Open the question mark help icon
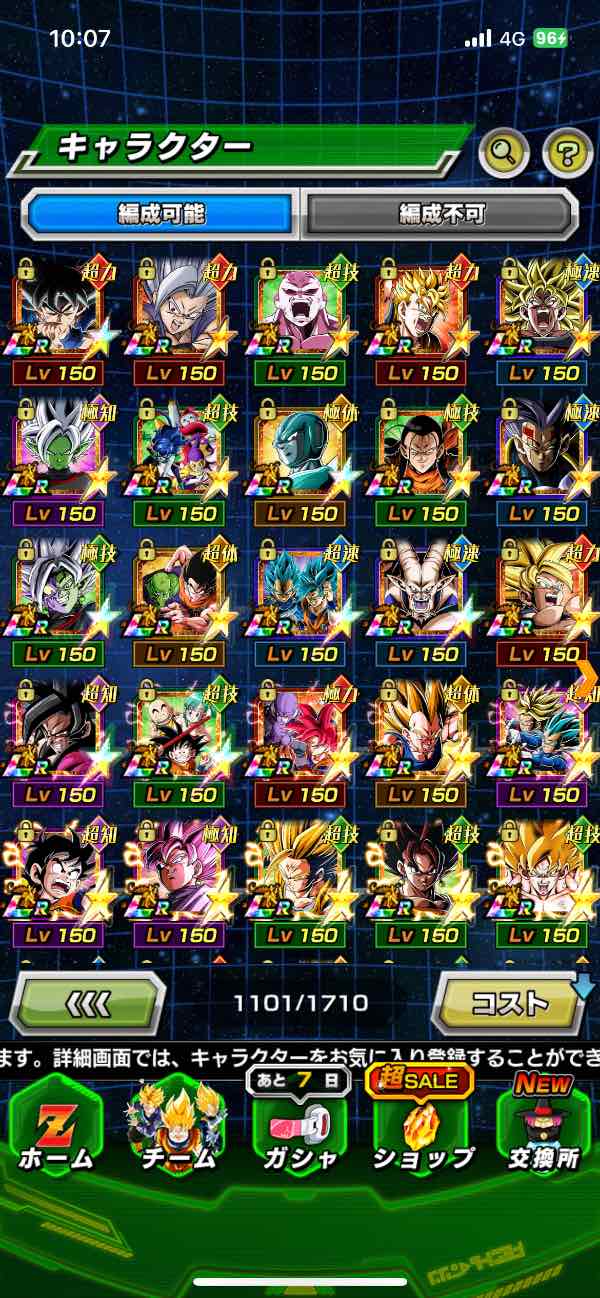 pos(567,152)
